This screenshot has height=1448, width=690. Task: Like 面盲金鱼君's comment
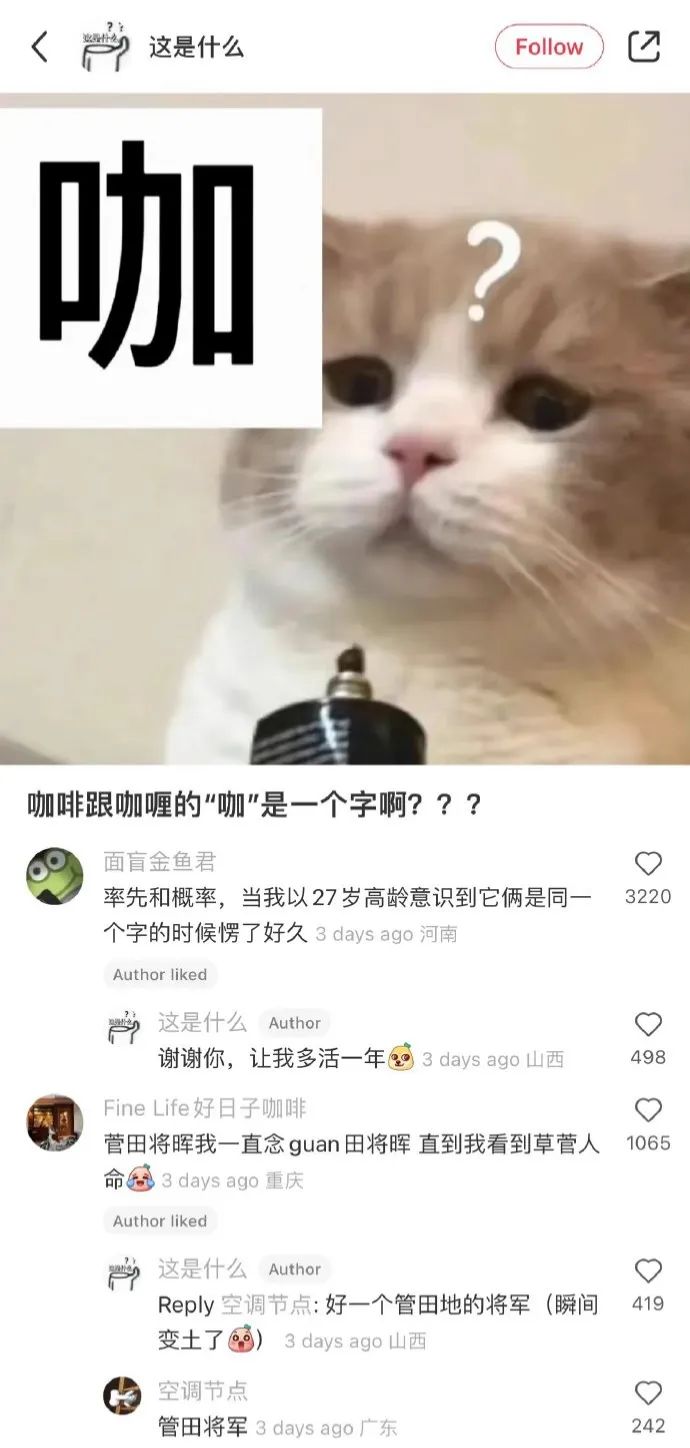pyautogui.click(x=648, y=865)
